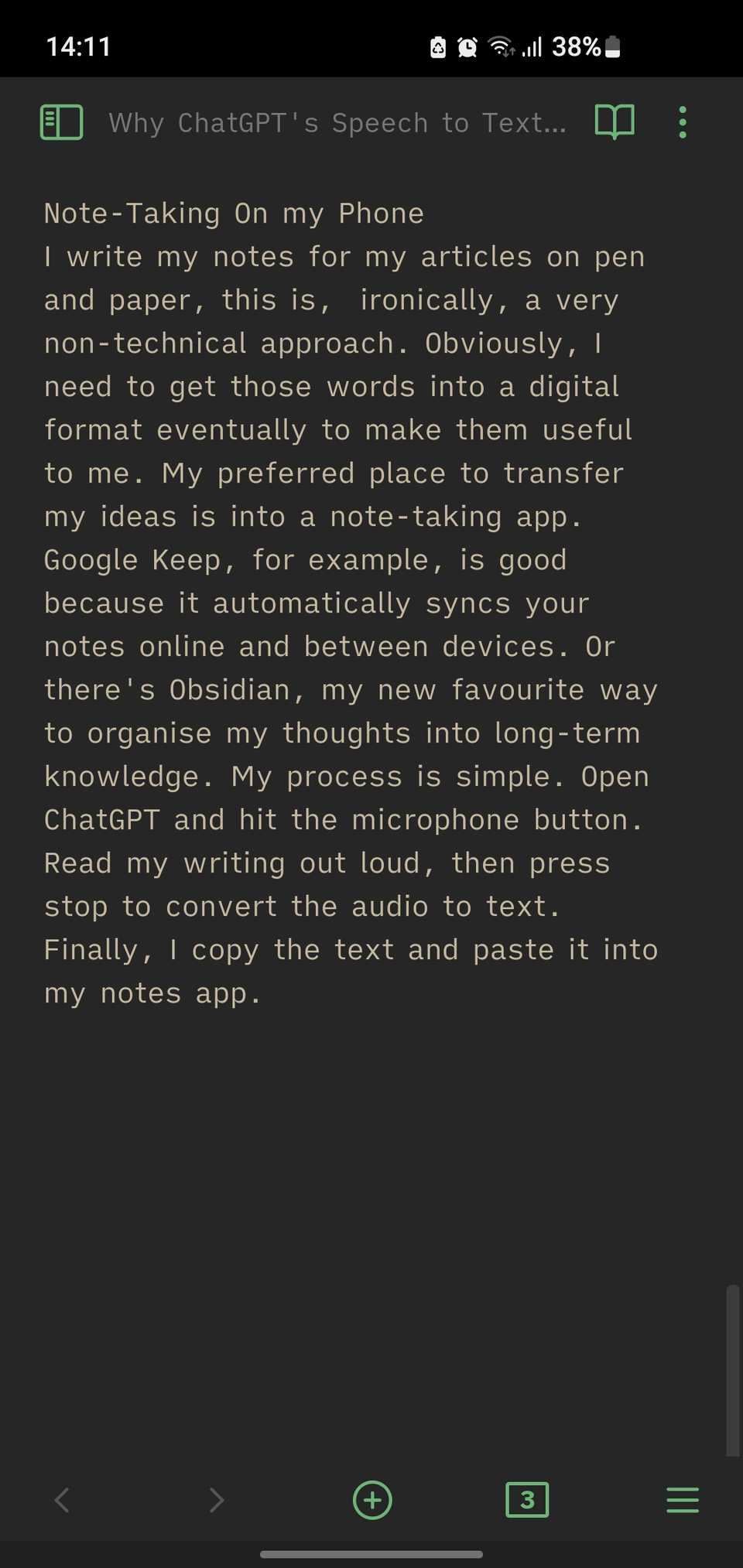Open the hamburger menu at bottom
The height and width of the screenshot is (1568, 743).
(682, 1501)
